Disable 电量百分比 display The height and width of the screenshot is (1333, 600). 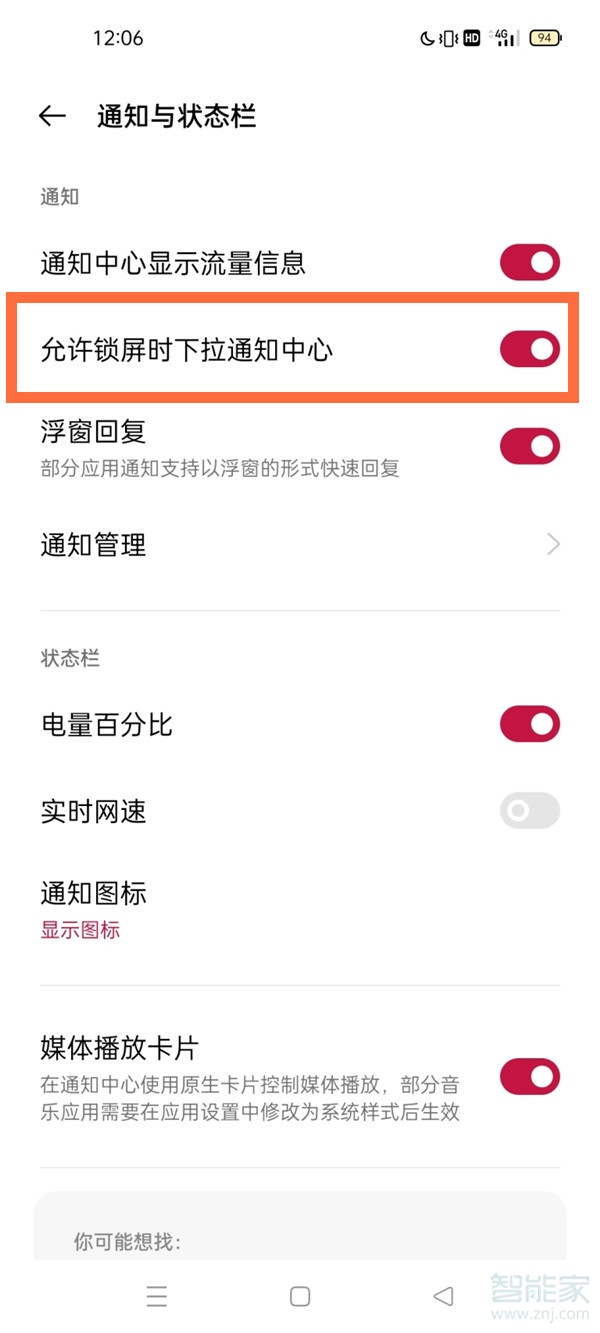[x=529, y=724]
